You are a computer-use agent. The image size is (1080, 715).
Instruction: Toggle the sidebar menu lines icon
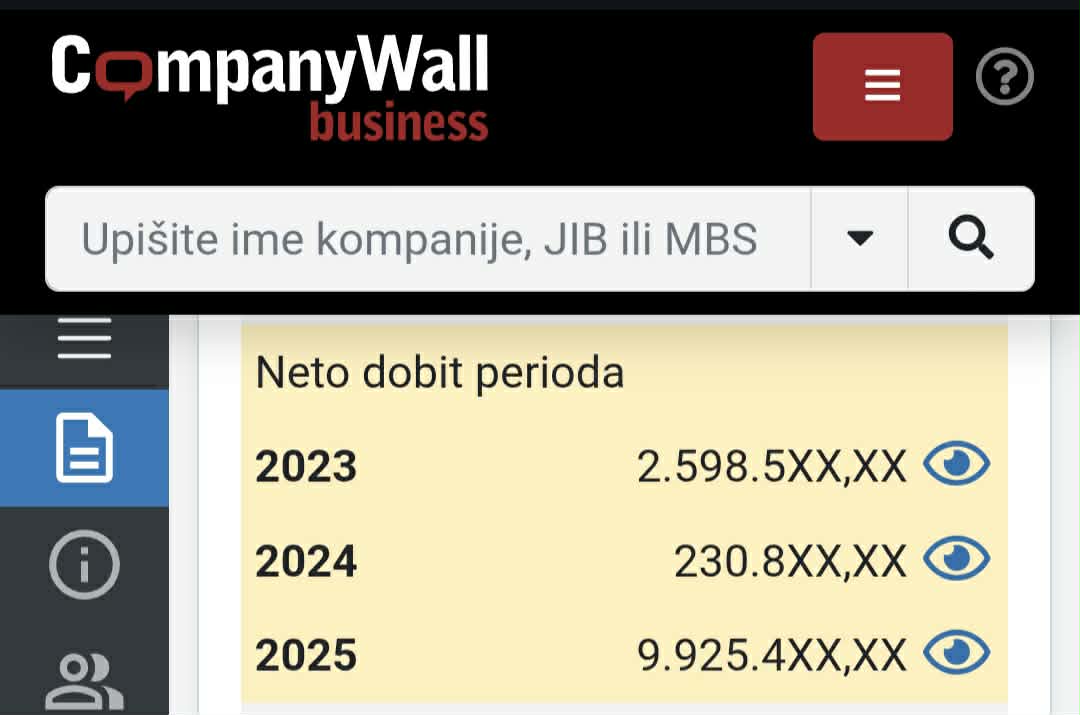click(84, 340)
